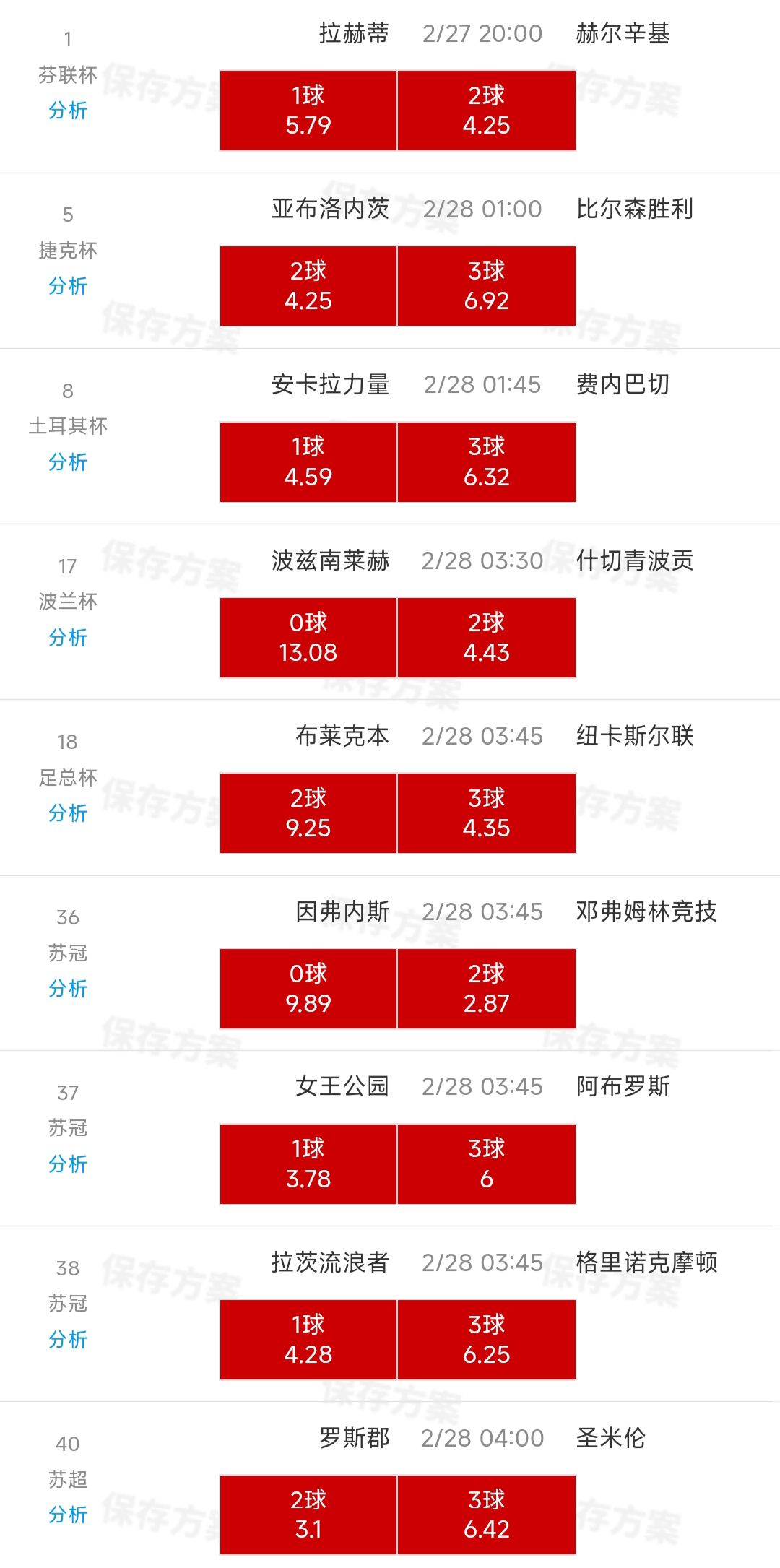Toggle the 1球 5.79 option for 拉赫蒂
Screen dimensions: 780x1568
[x=308, y=111]
